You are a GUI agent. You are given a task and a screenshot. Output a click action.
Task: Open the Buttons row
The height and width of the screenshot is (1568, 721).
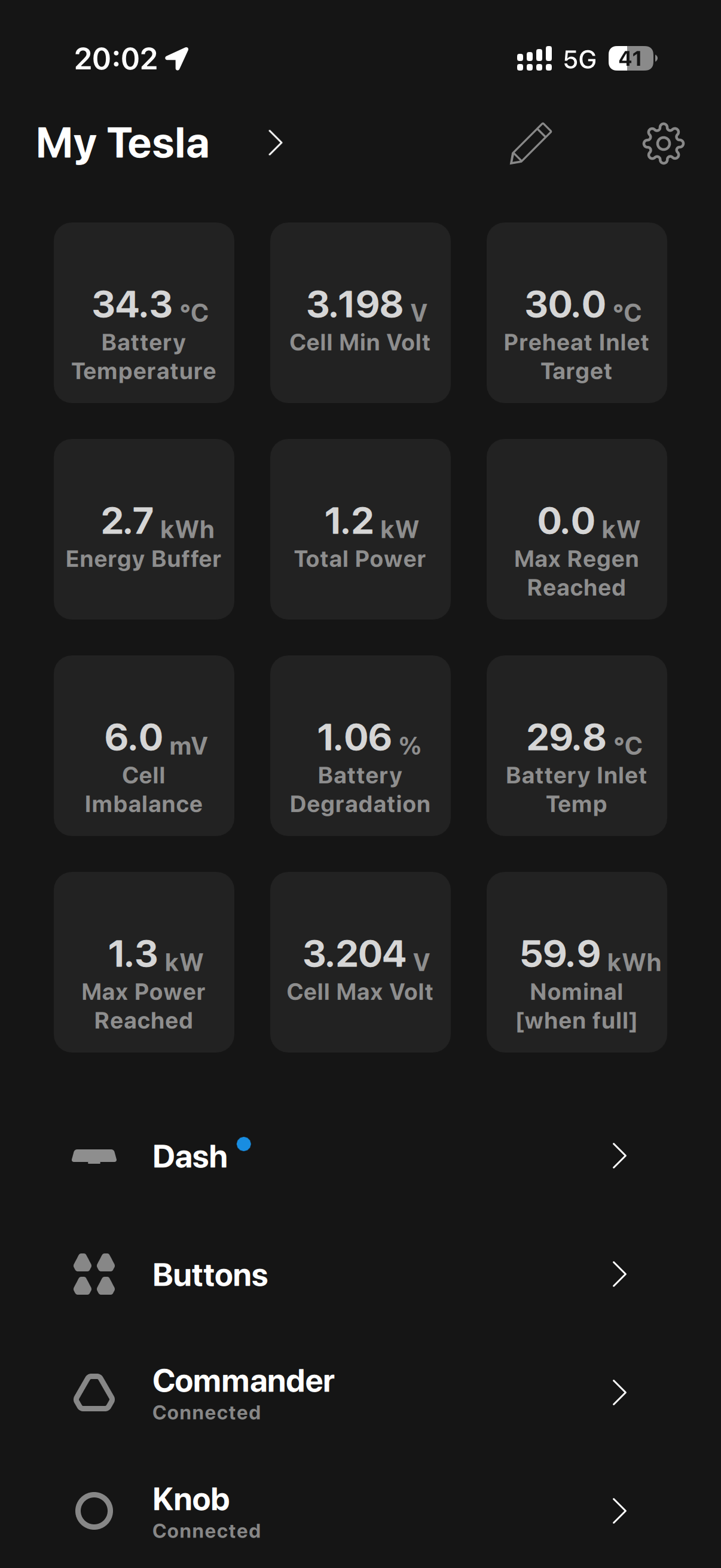360,1273
